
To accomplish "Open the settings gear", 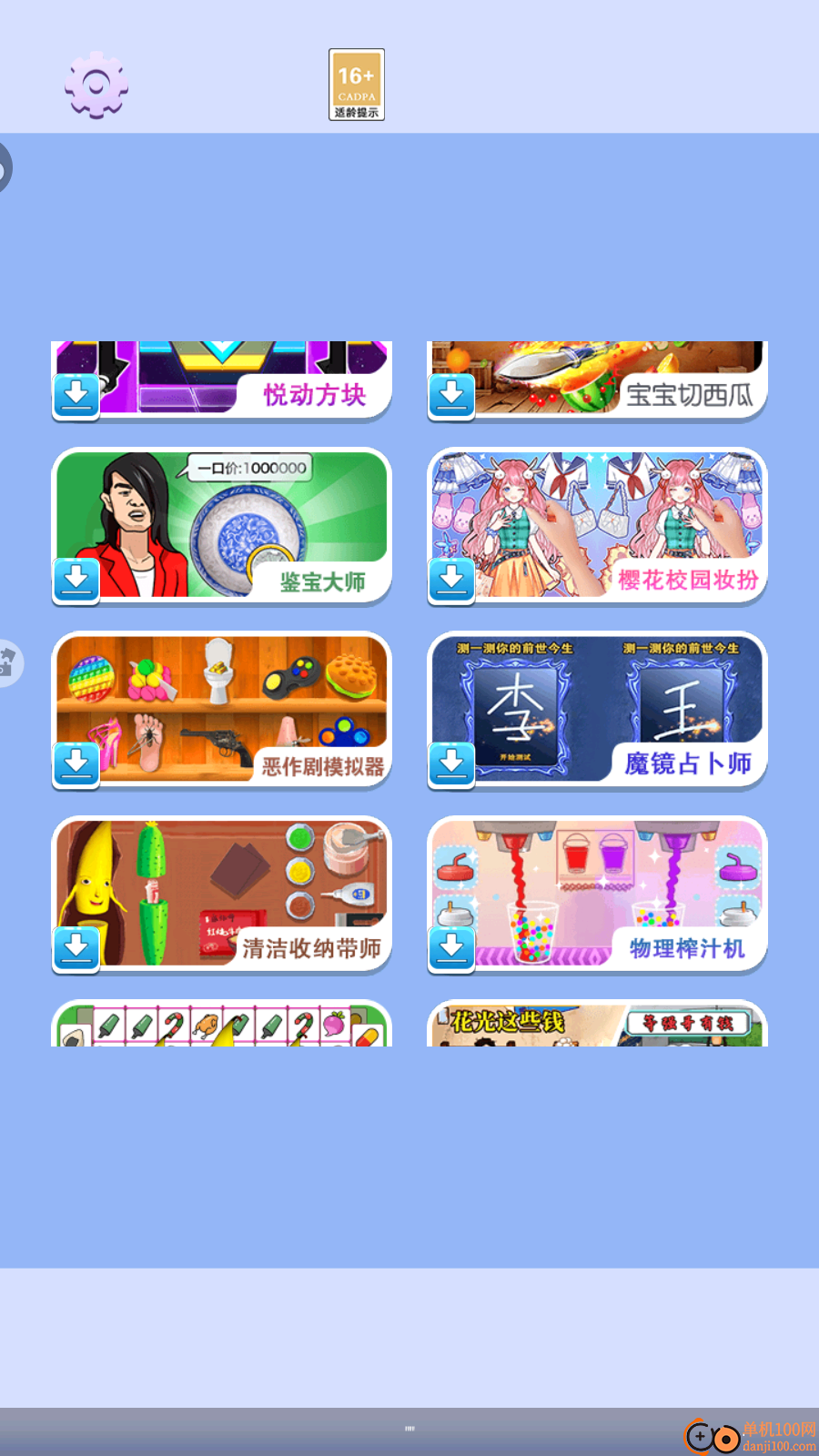I will click(x=96, y=86).
